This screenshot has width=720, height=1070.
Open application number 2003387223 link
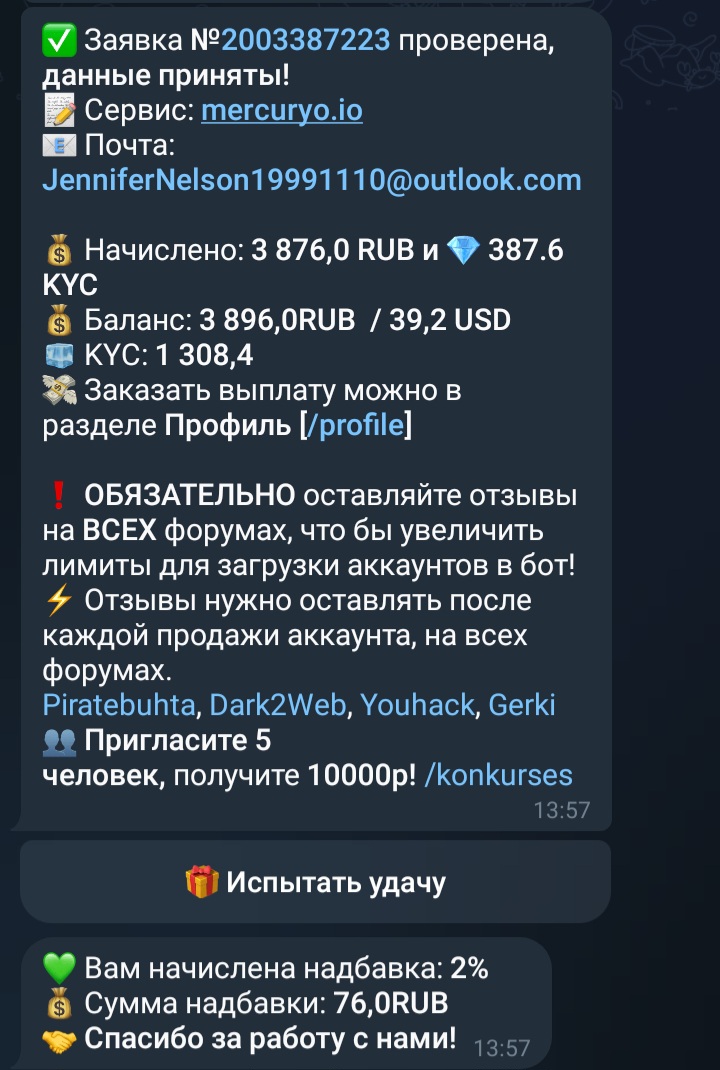308,40
